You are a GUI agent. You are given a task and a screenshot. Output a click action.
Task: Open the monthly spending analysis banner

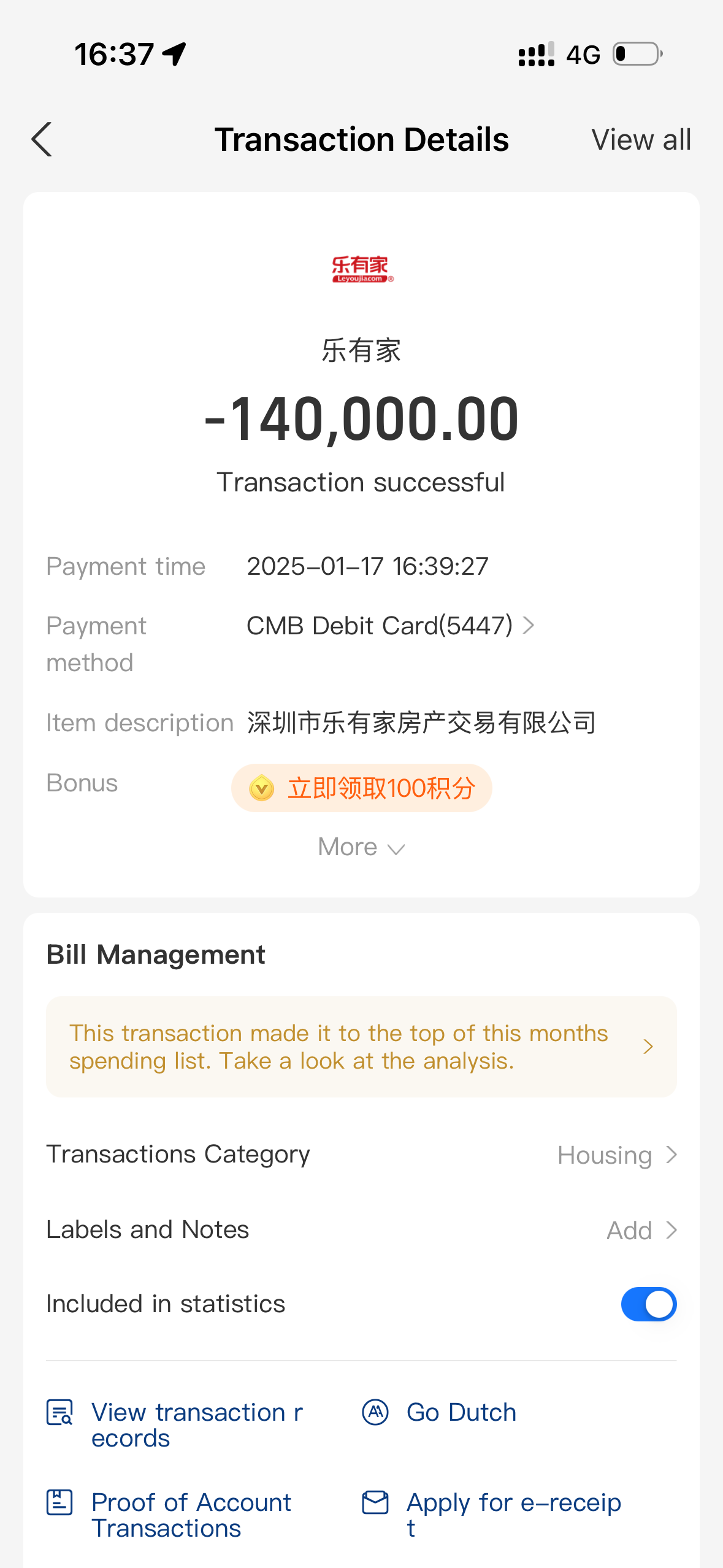pos(361,1047)
